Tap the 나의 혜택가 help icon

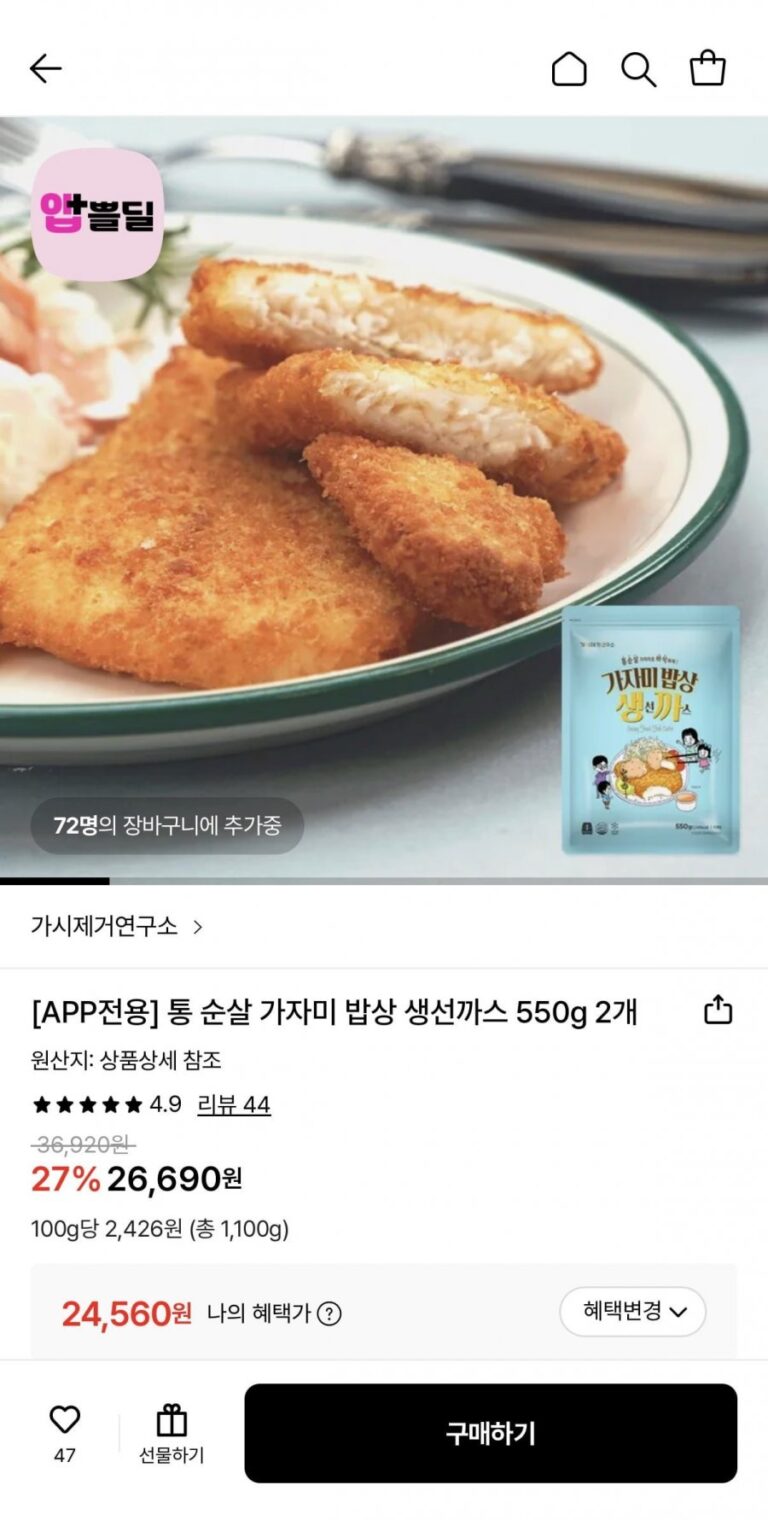click(329, 1313)
